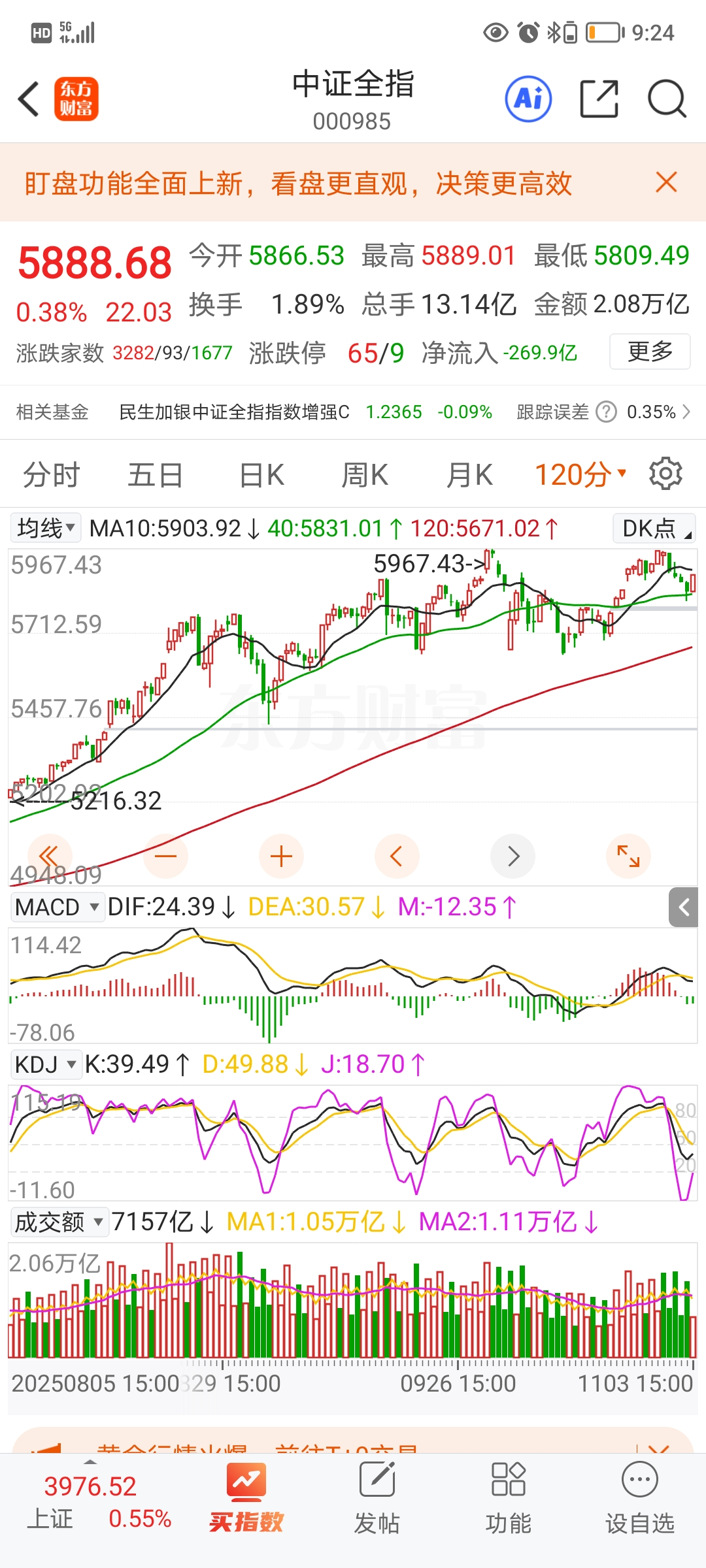
Task: Add index to watchlist via 设自选
Action: tap(639, 1497)
